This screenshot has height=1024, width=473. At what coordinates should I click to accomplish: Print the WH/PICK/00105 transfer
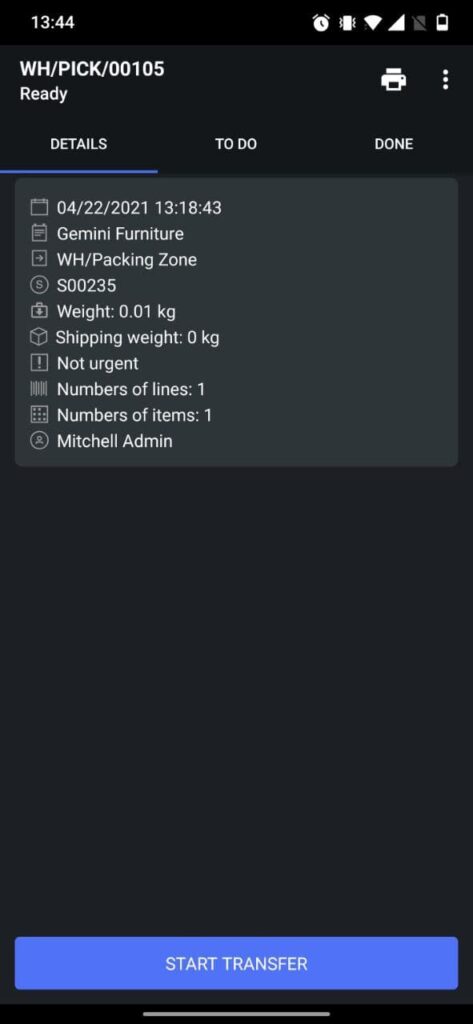pyautogui.click(x=393, y=80)
